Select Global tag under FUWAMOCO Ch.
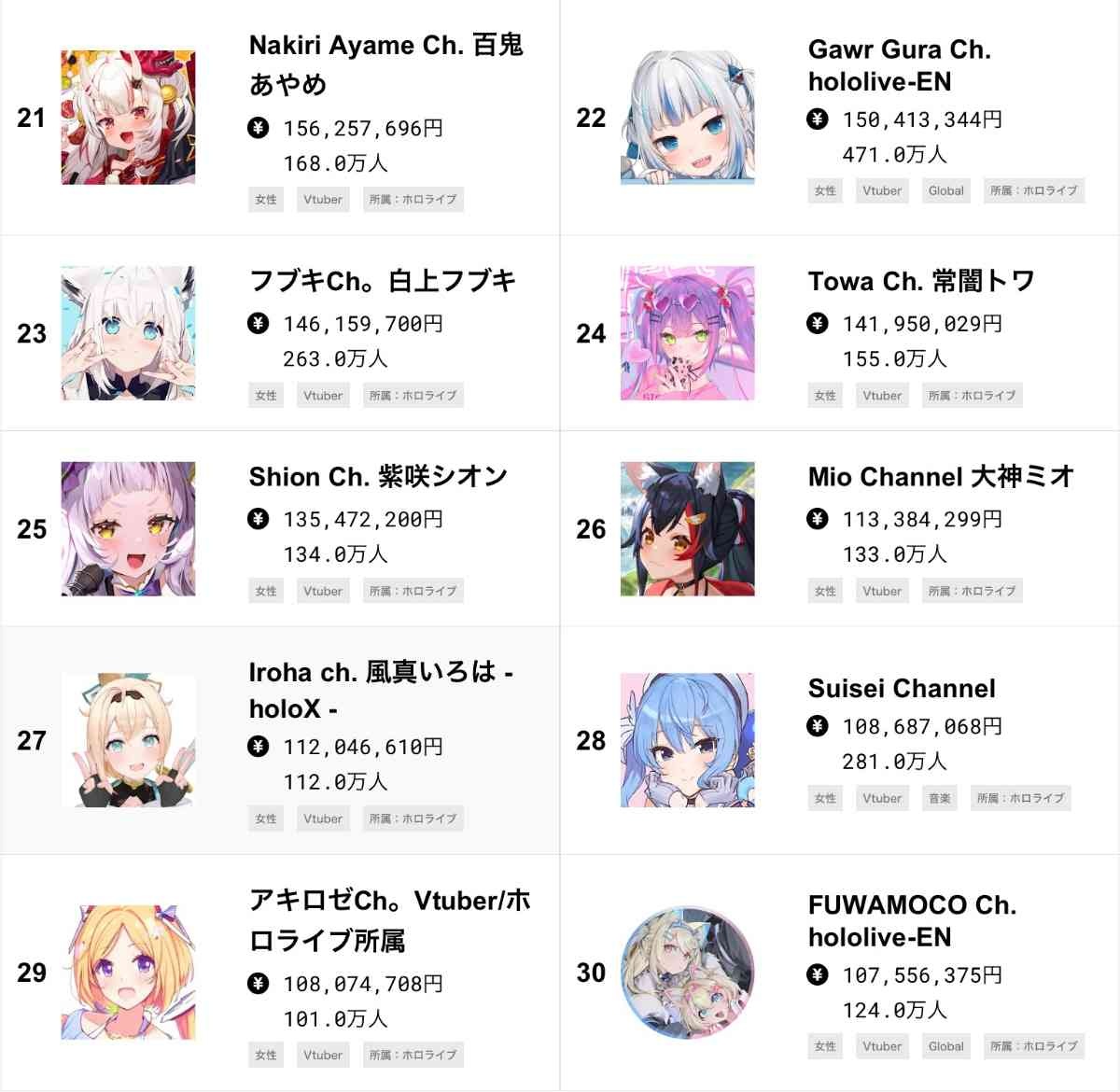This screenshot has height=1092, width=1120. tap(945, 1046)
